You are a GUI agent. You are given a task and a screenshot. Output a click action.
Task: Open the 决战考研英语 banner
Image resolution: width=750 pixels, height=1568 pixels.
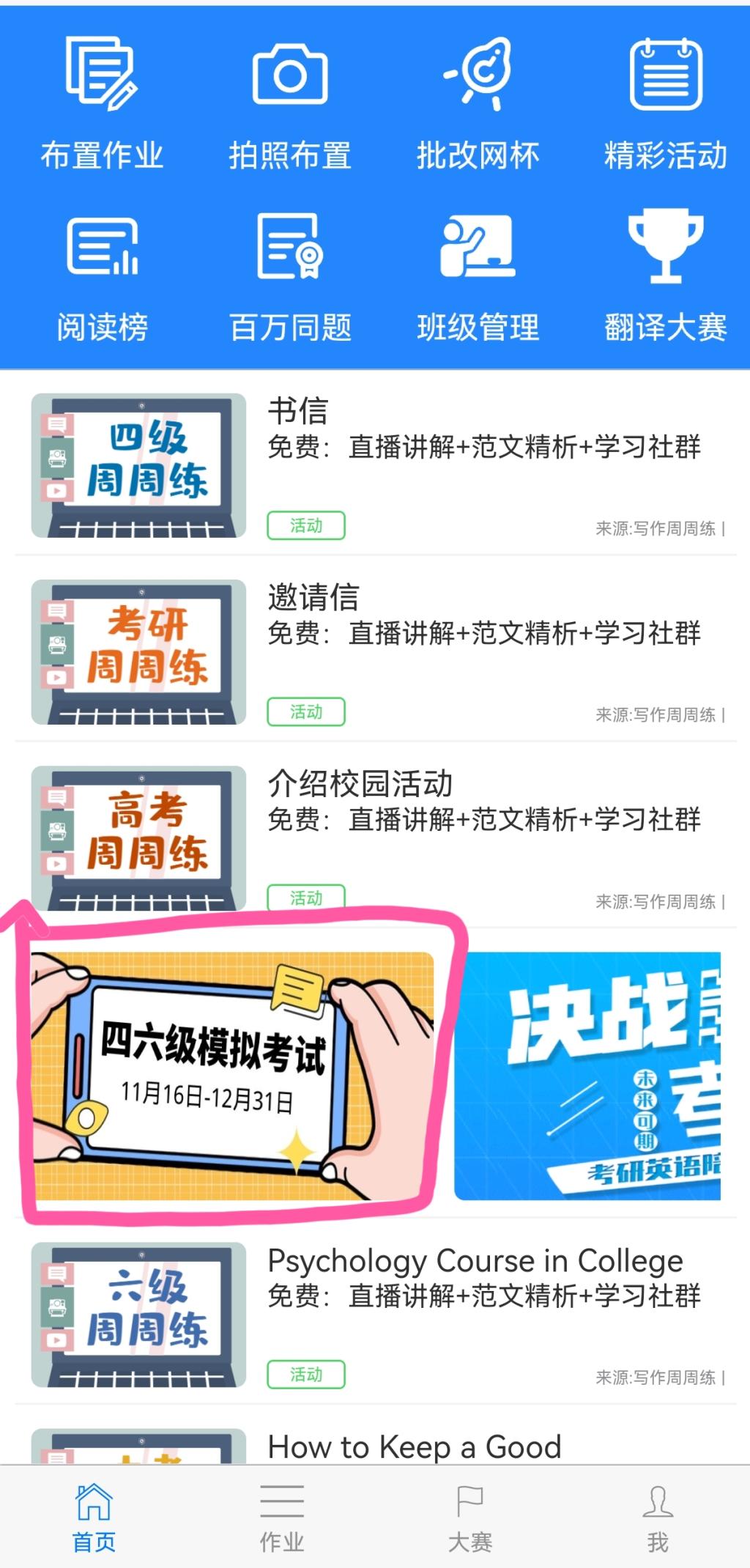coord(587,1076)
